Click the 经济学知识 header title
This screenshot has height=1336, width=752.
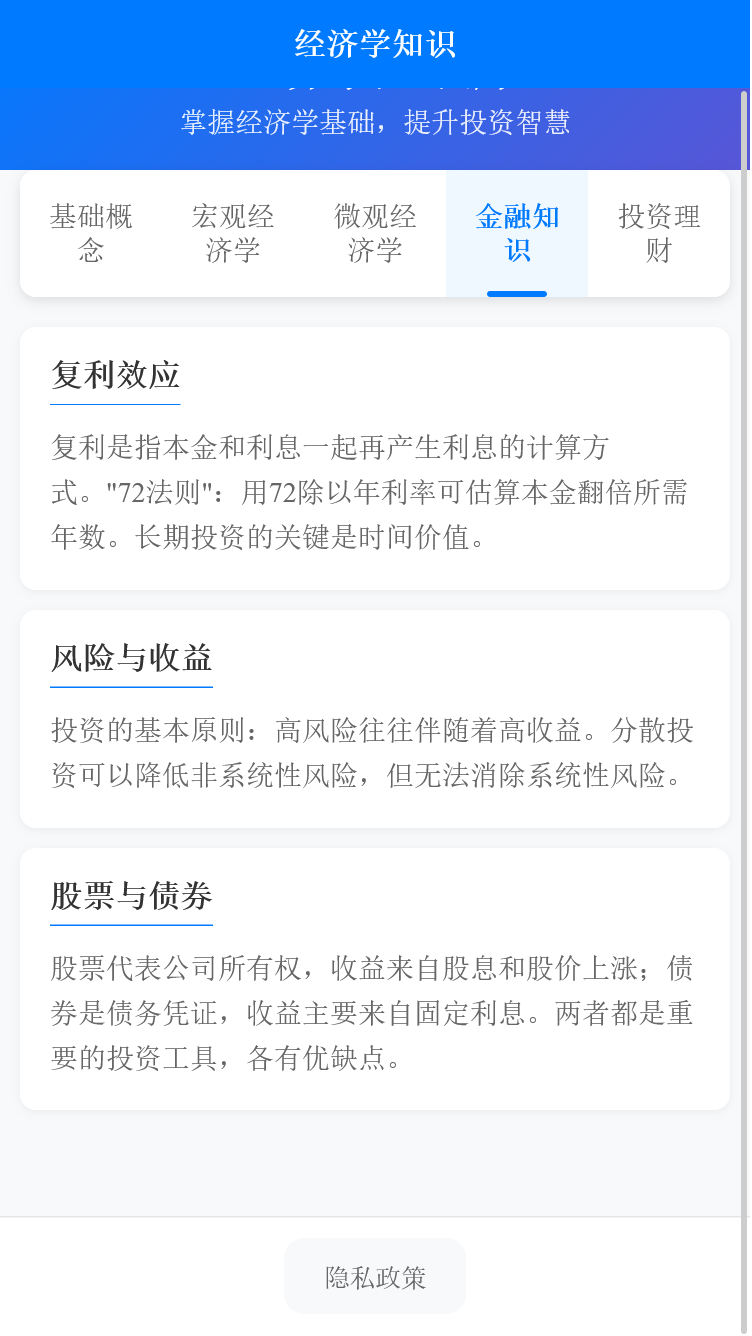click(374, 44)
